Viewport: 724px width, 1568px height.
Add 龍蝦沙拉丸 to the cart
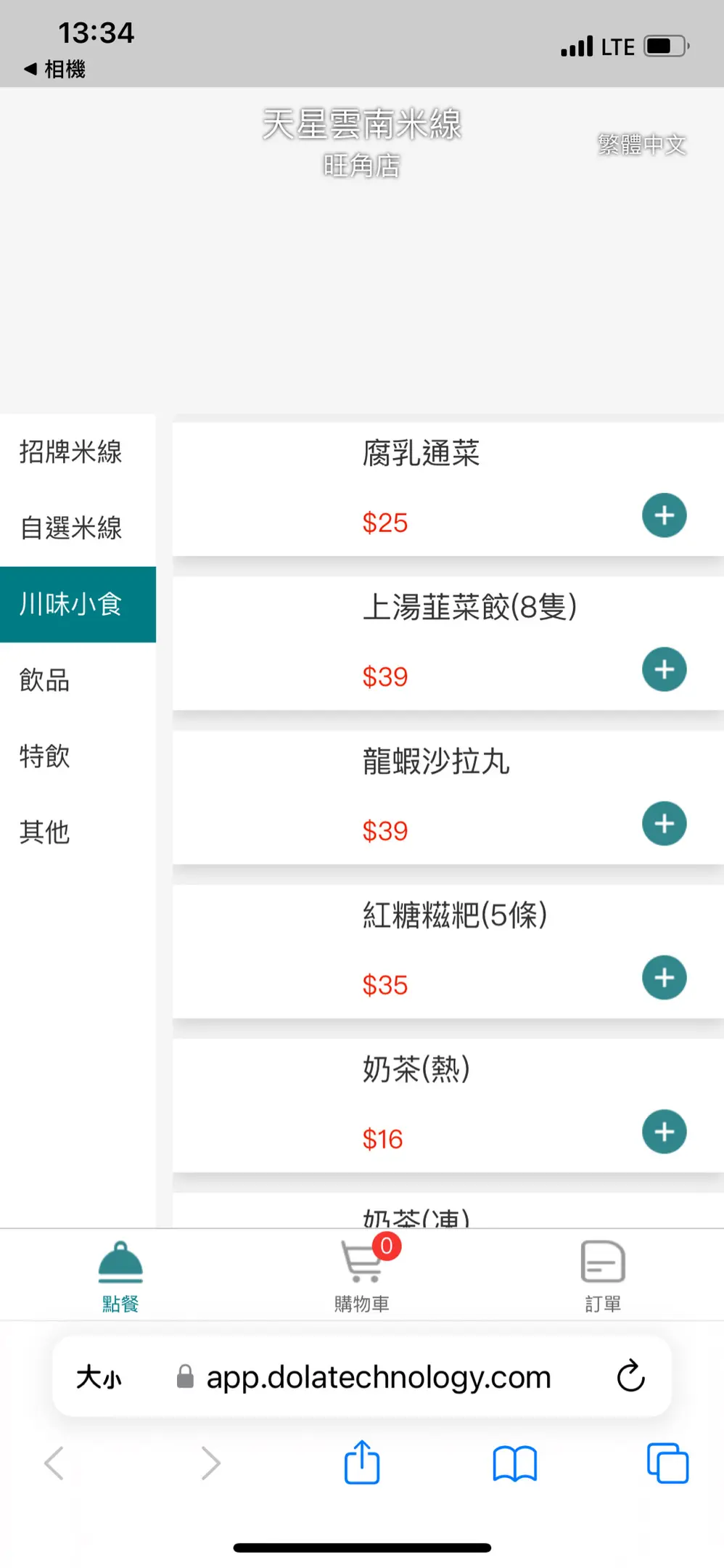[x=664, y=823]
